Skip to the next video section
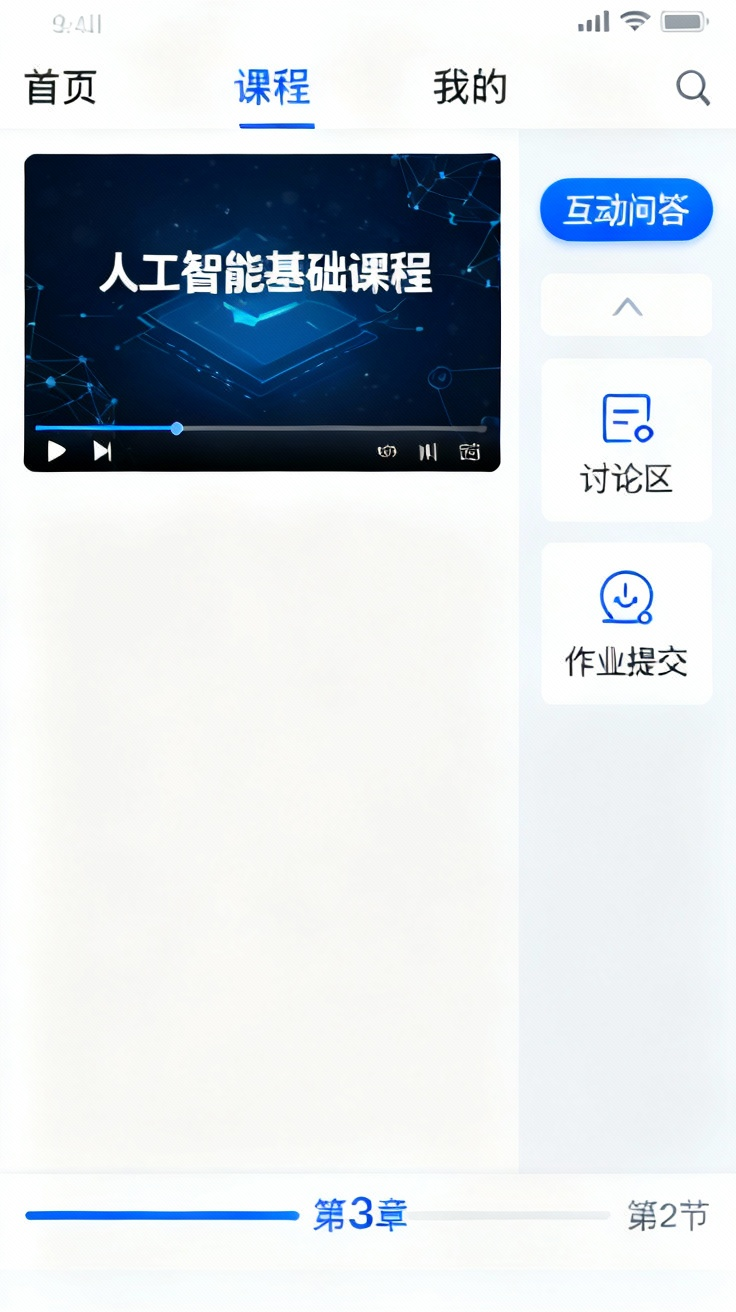This screenshot has height=1312, width=736. tap(103, 451)
